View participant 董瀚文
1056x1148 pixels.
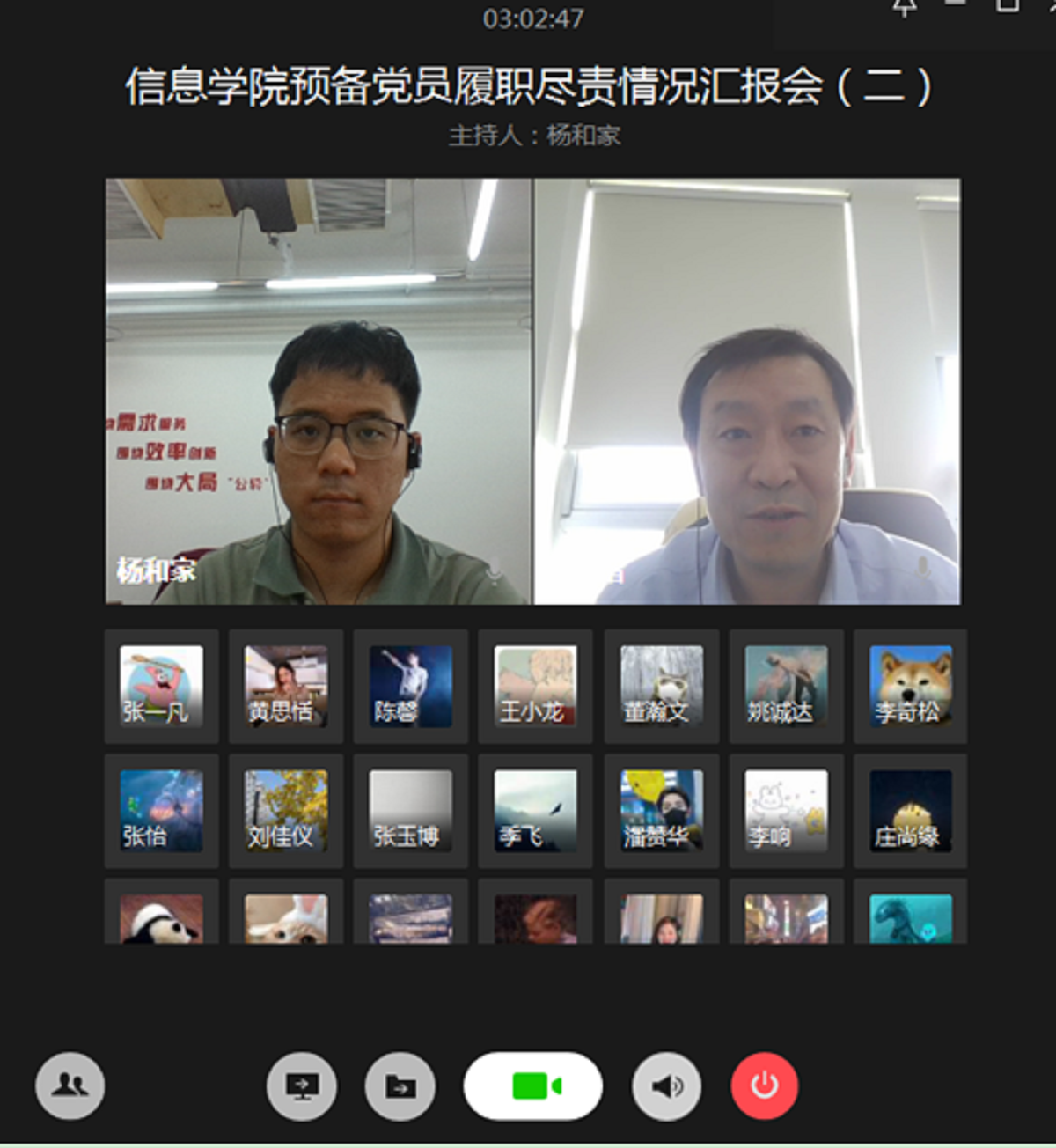[x=661, y=687]
